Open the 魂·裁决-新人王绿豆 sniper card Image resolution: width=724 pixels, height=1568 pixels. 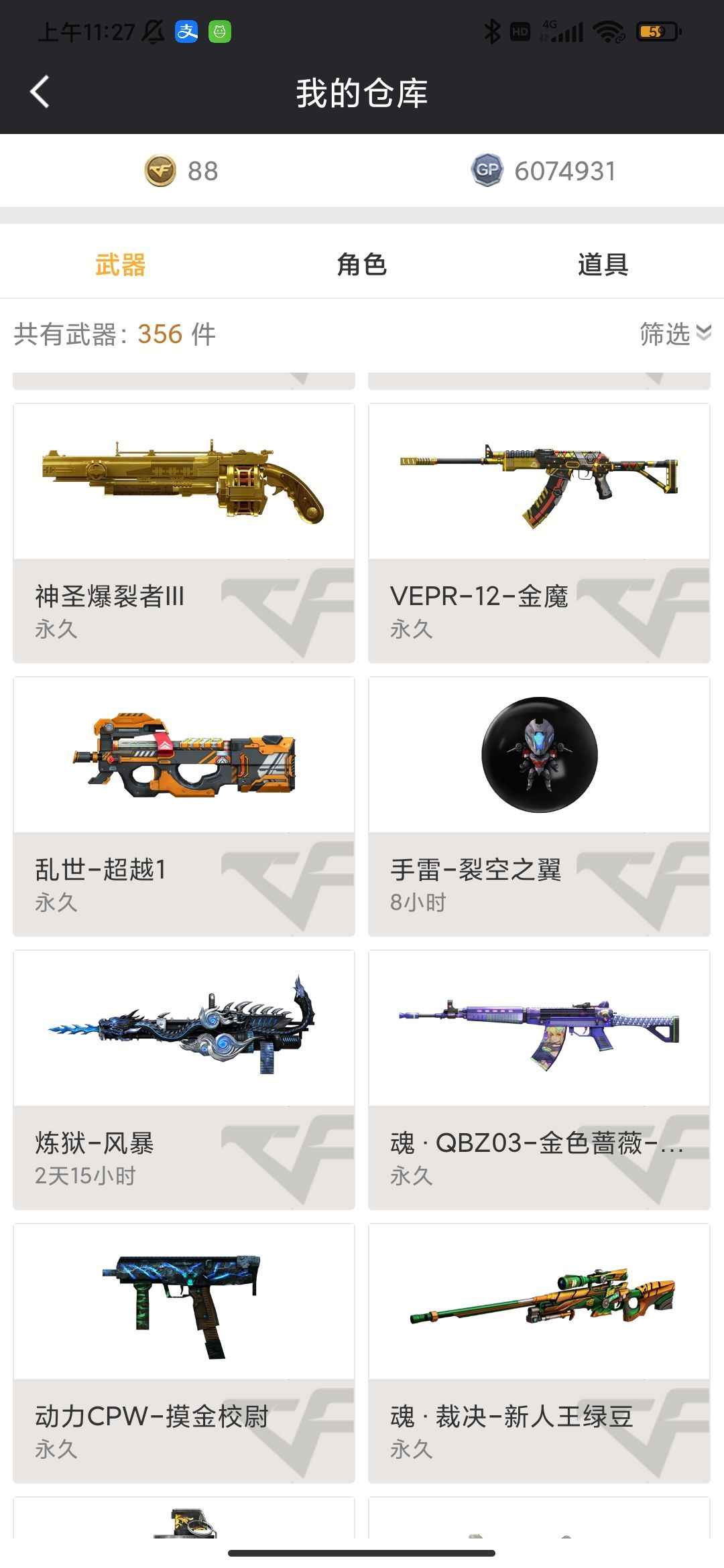[539, 1353]
